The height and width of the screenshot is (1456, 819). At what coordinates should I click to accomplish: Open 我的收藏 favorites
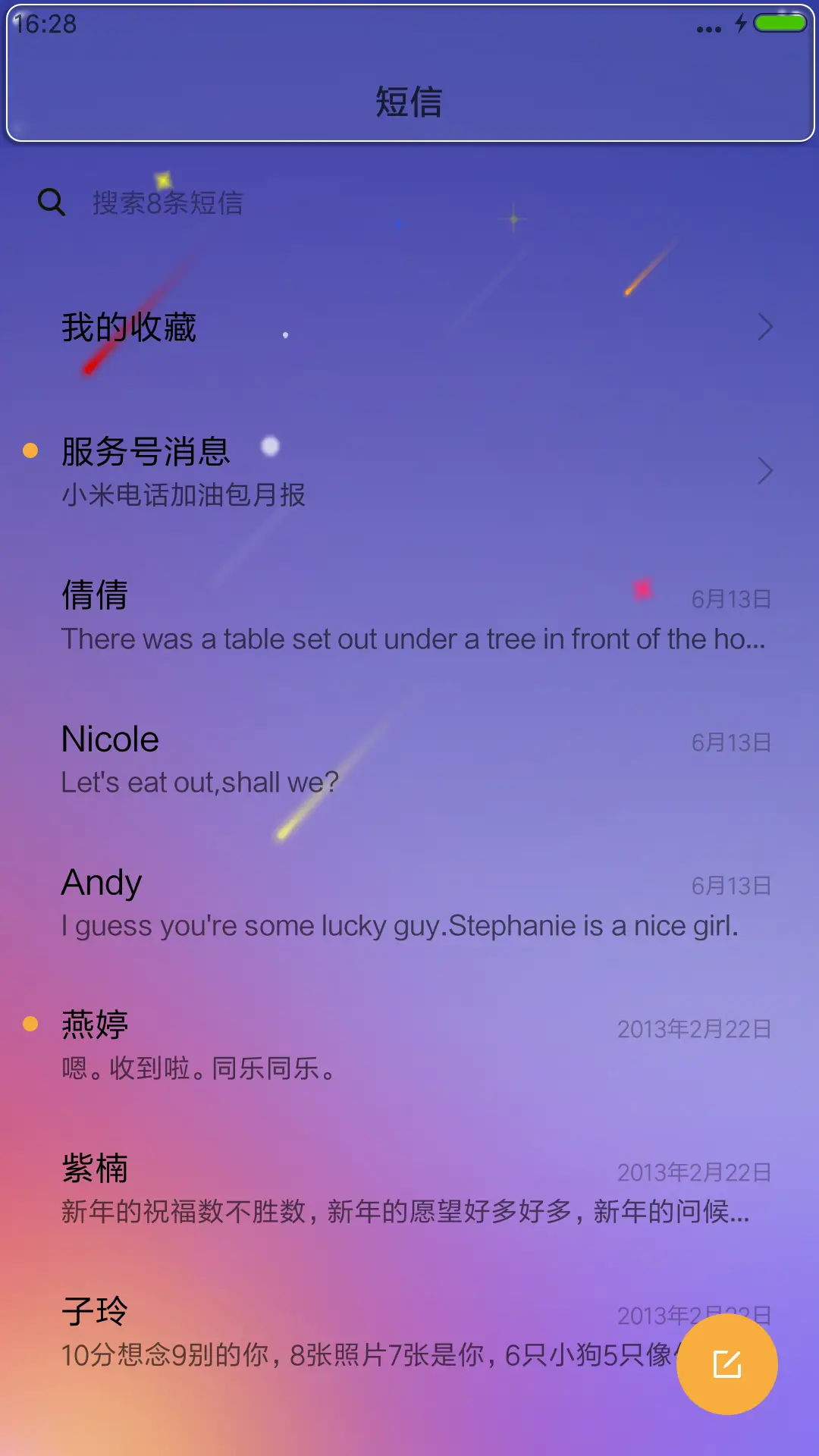[x=409, y=328]
